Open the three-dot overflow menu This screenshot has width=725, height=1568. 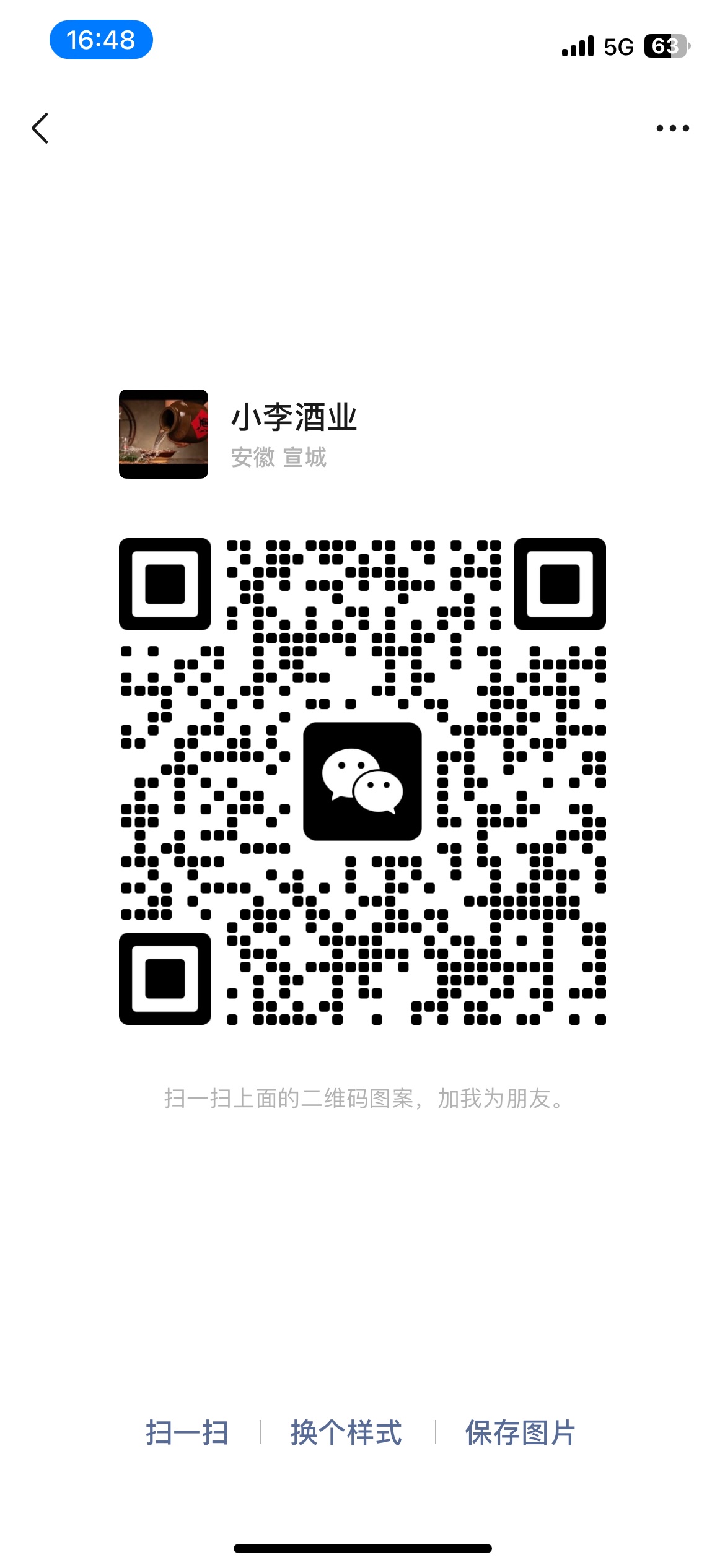pos(672,128)
